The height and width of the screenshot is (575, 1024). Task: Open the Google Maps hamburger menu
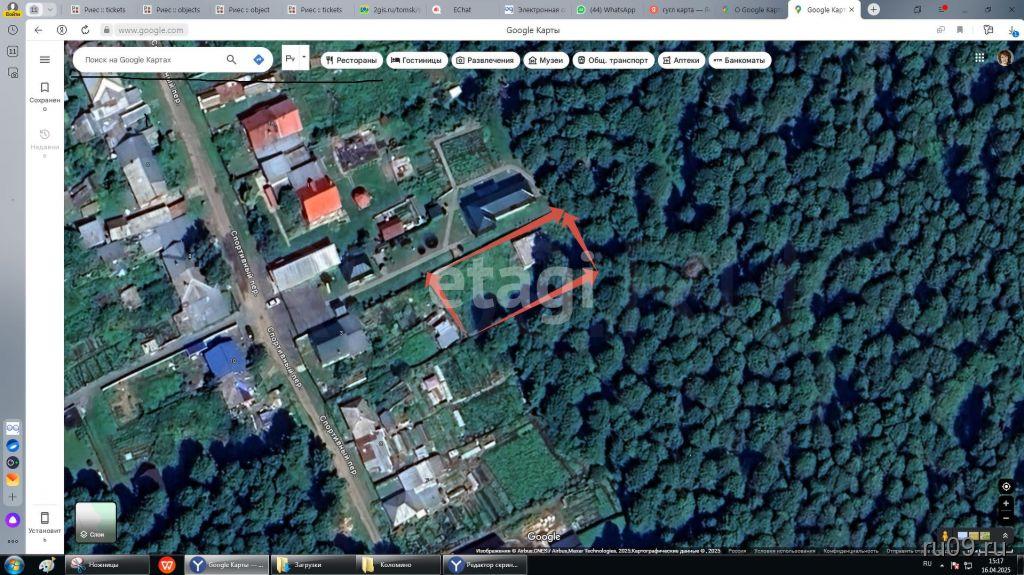[44, 60]
